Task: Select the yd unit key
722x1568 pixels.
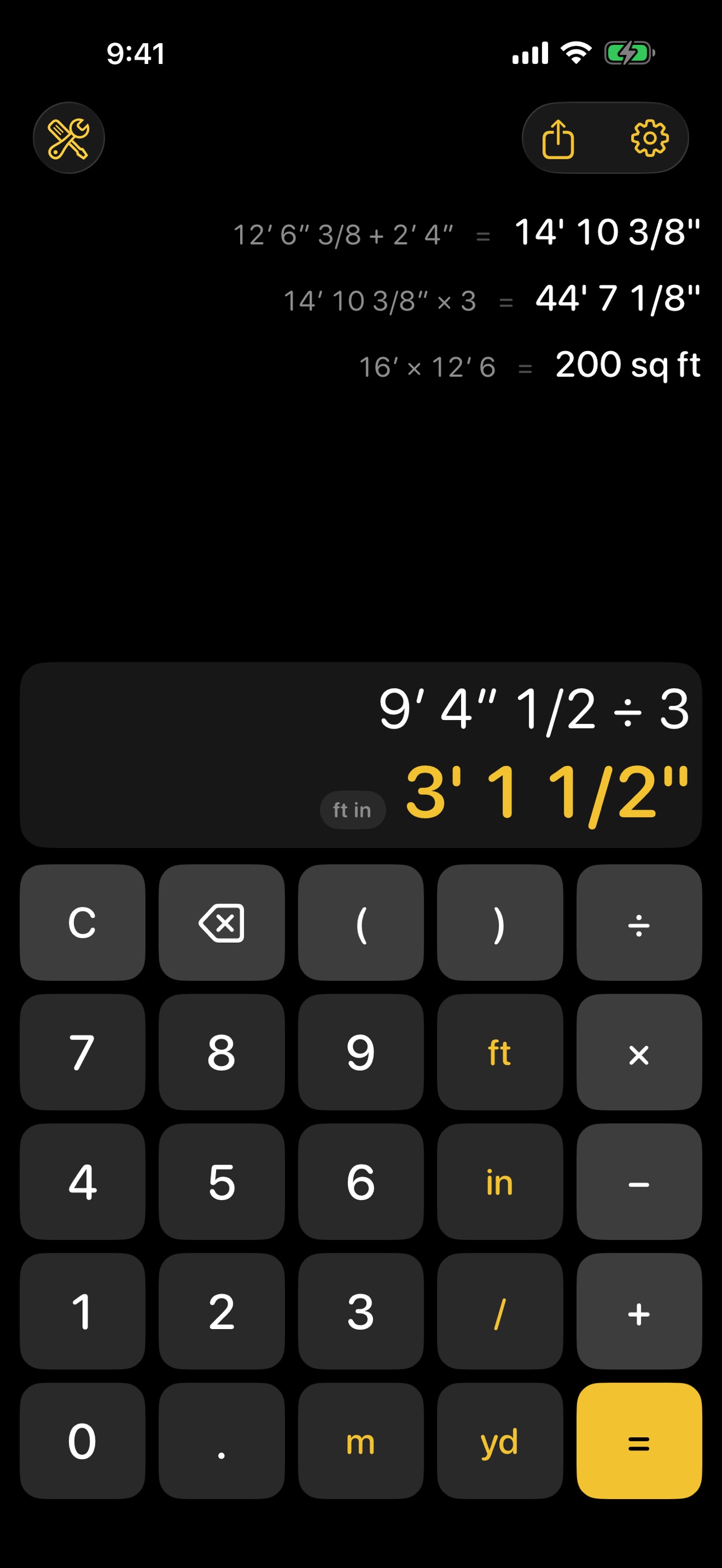Action: coord(500,1441)
